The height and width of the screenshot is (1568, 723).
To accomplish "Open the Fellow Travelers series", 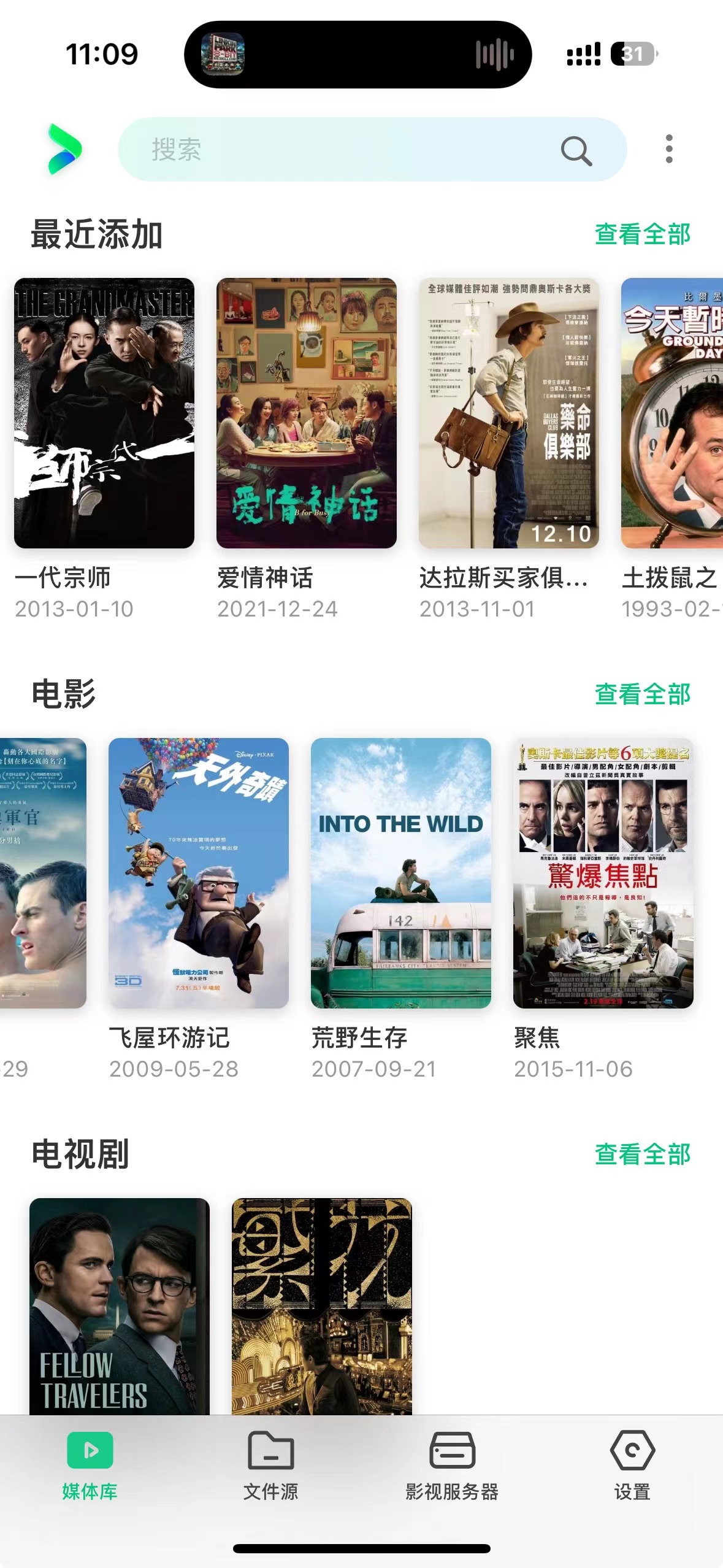I will 120,1307.
